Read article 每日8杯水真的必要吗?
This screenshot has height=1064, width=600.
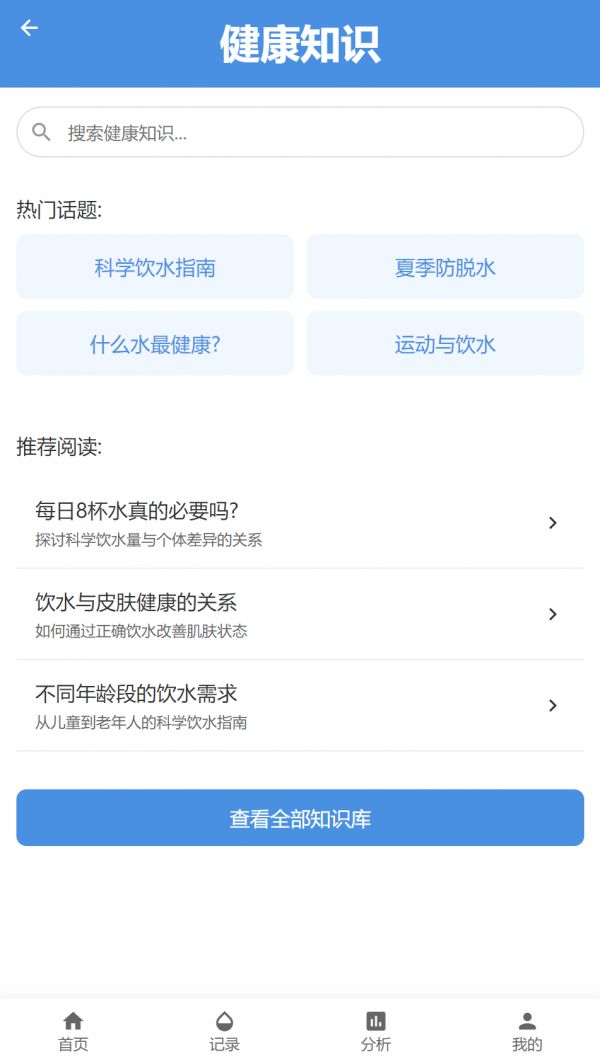(x=300, y=523)
